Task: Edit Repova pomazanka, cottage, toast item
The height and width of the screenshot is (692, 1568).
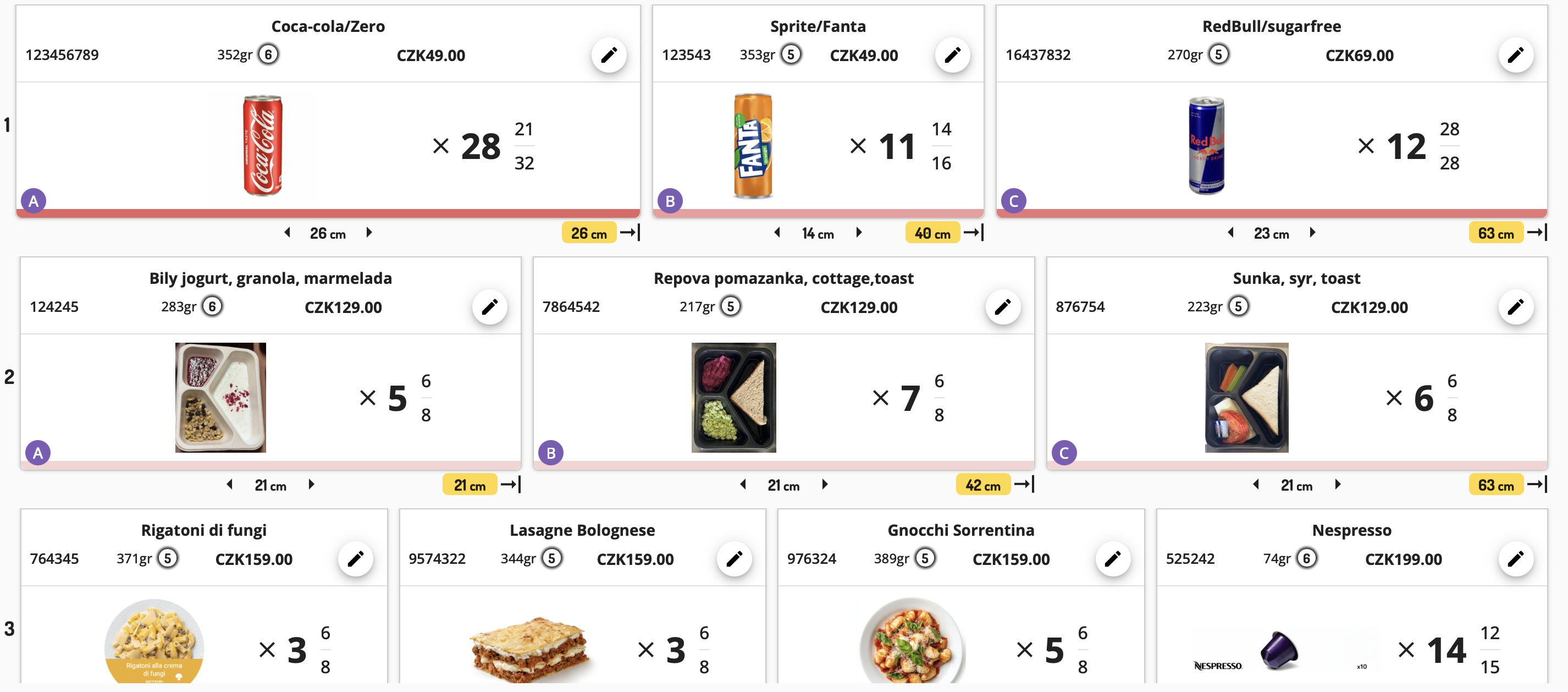Action: coord(1002,307)
